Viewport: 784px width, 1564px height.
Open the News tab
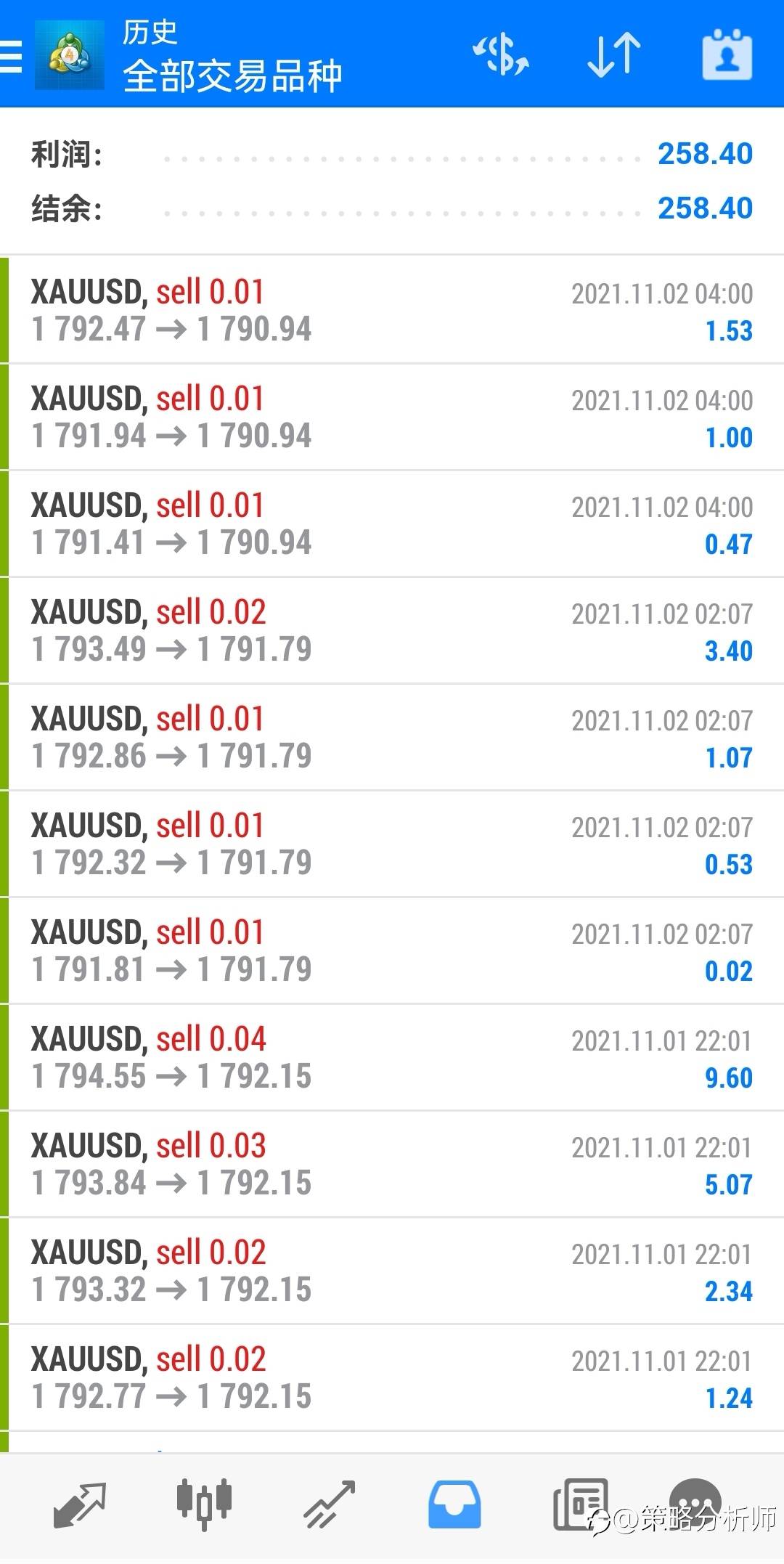579,1504
